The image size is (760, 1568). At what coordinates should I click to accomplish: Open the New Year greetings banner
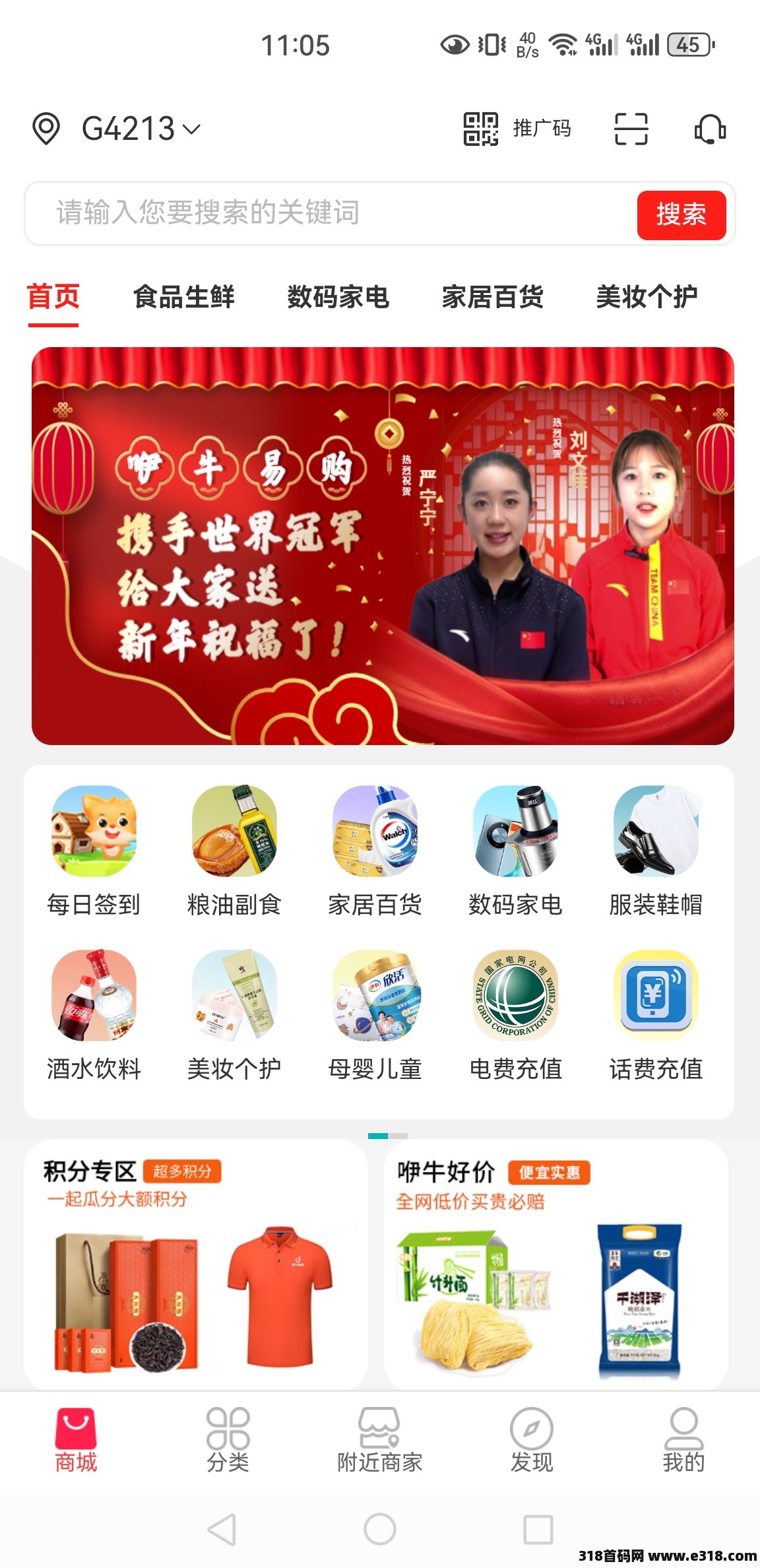pos(383,546)
